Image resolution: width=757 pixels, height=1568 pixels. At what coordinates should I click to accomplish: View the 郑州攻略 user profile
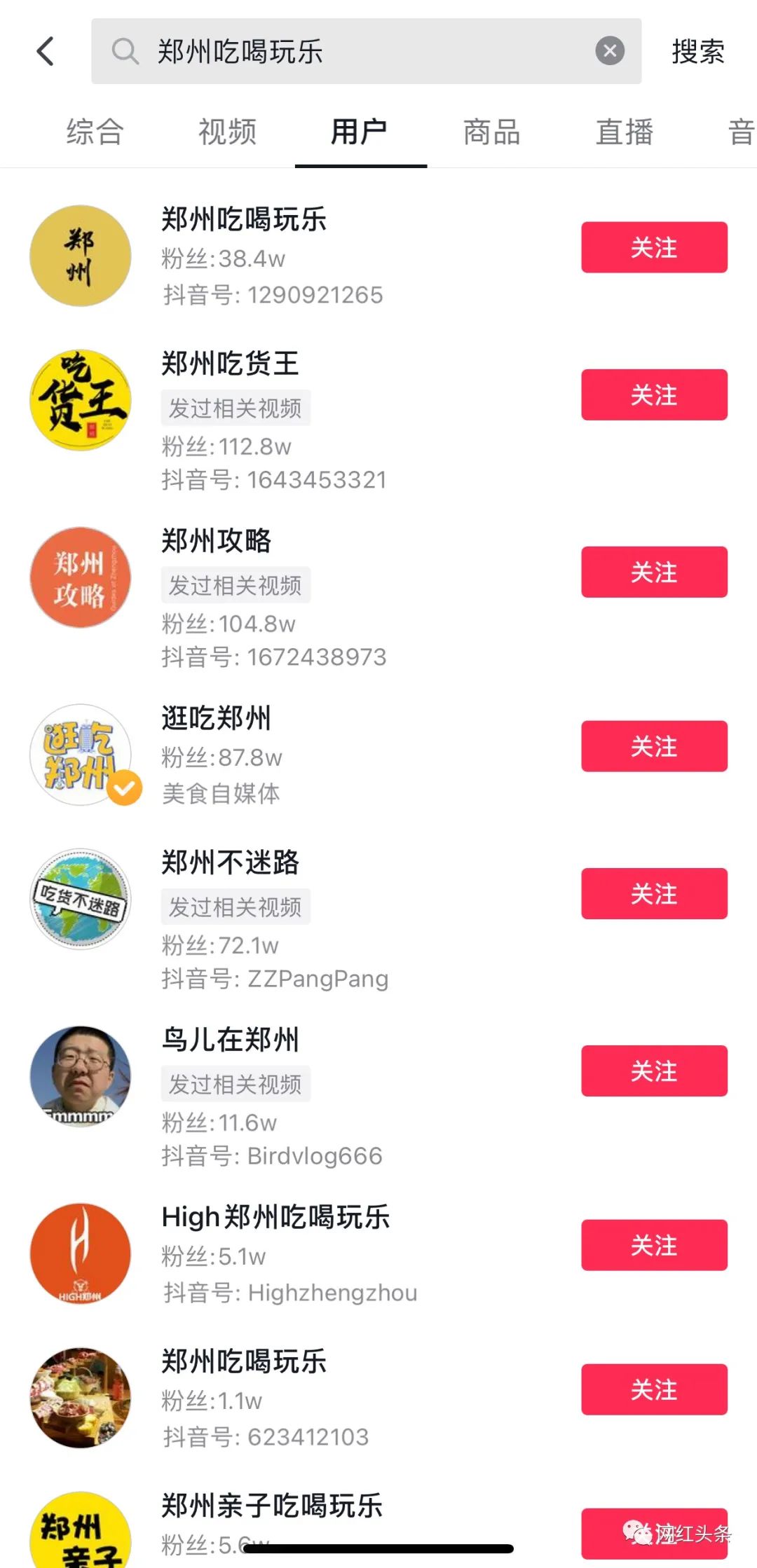click(216, 541)
